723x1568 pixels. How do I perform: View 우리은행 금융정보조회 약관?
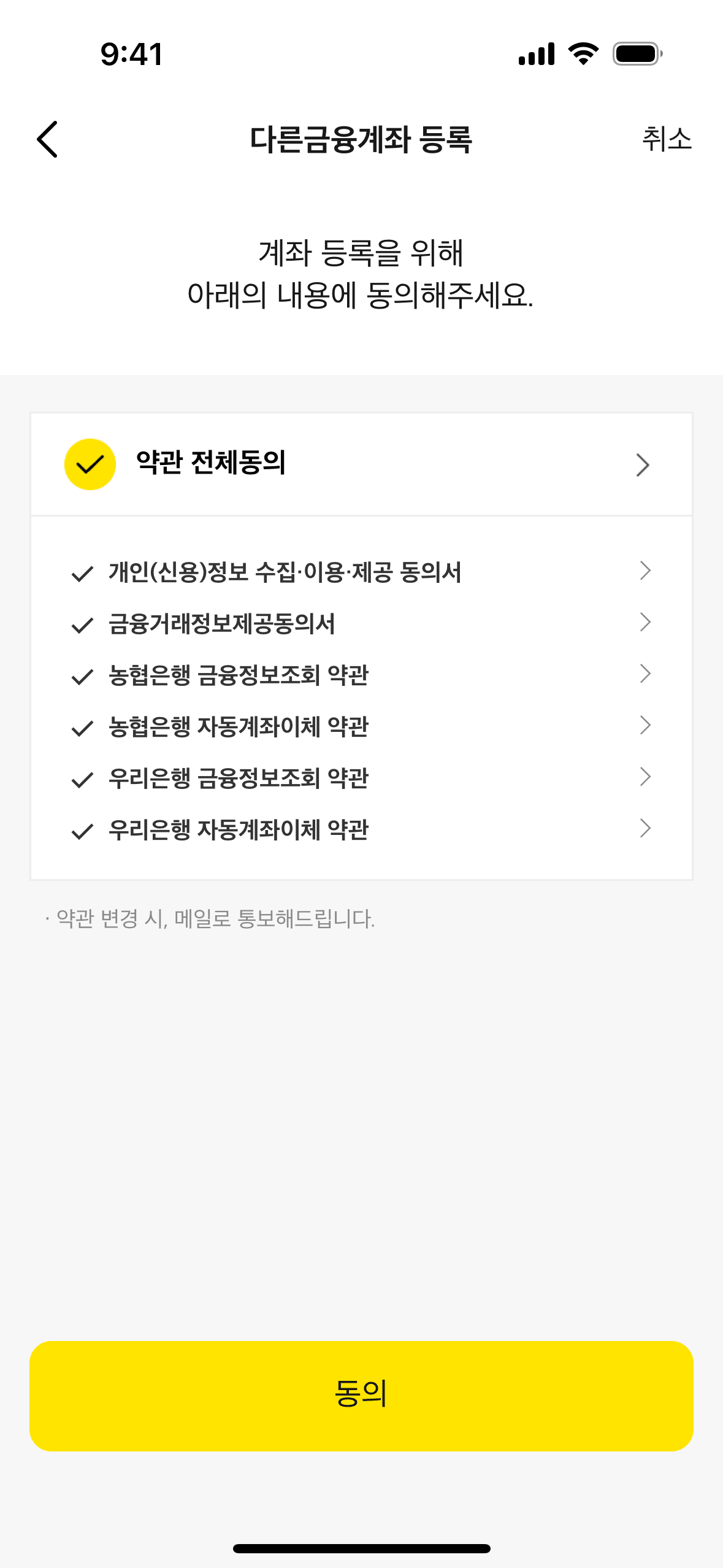tap(645, 777)
